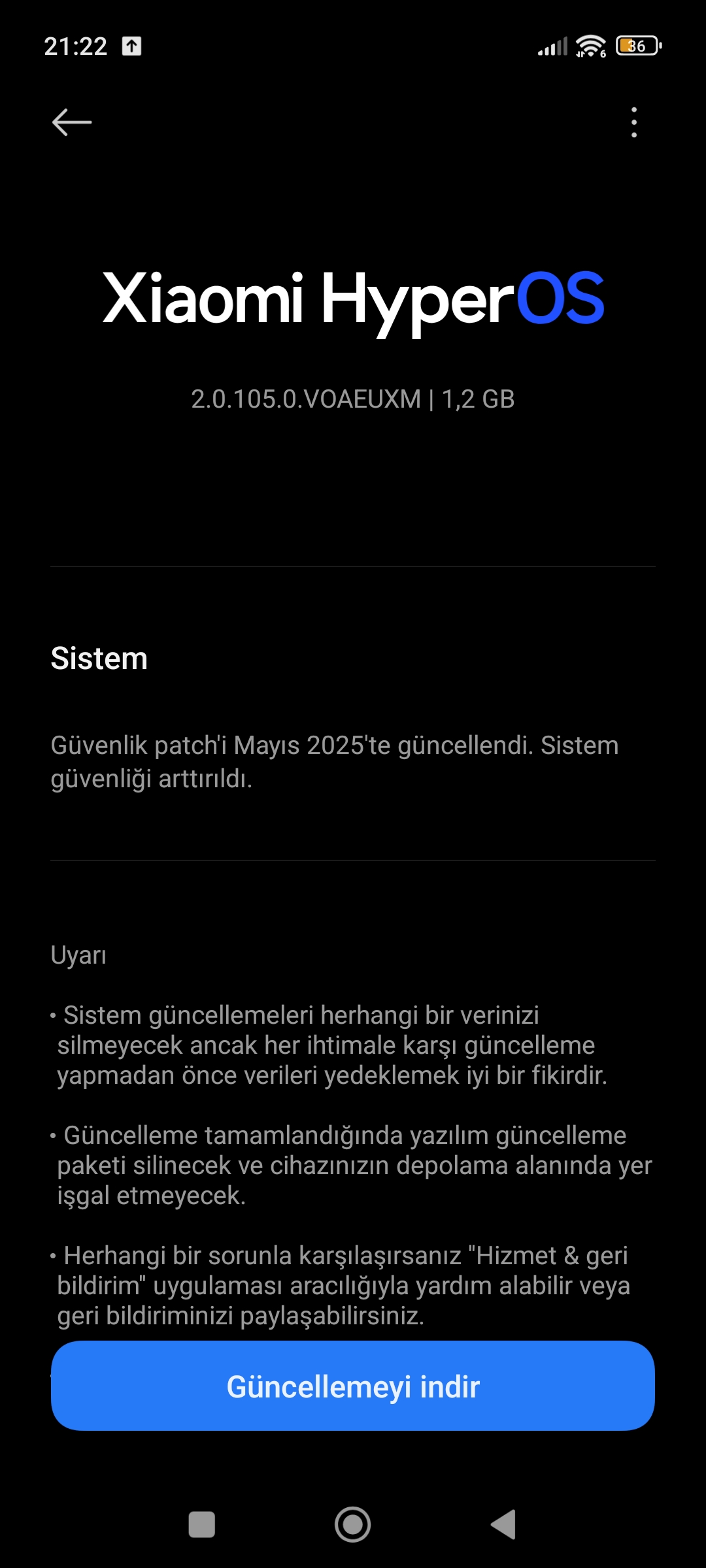Screen dimensions: 706x1568
Task: Go back using the top arrow
Action: [x=72, y=122]
